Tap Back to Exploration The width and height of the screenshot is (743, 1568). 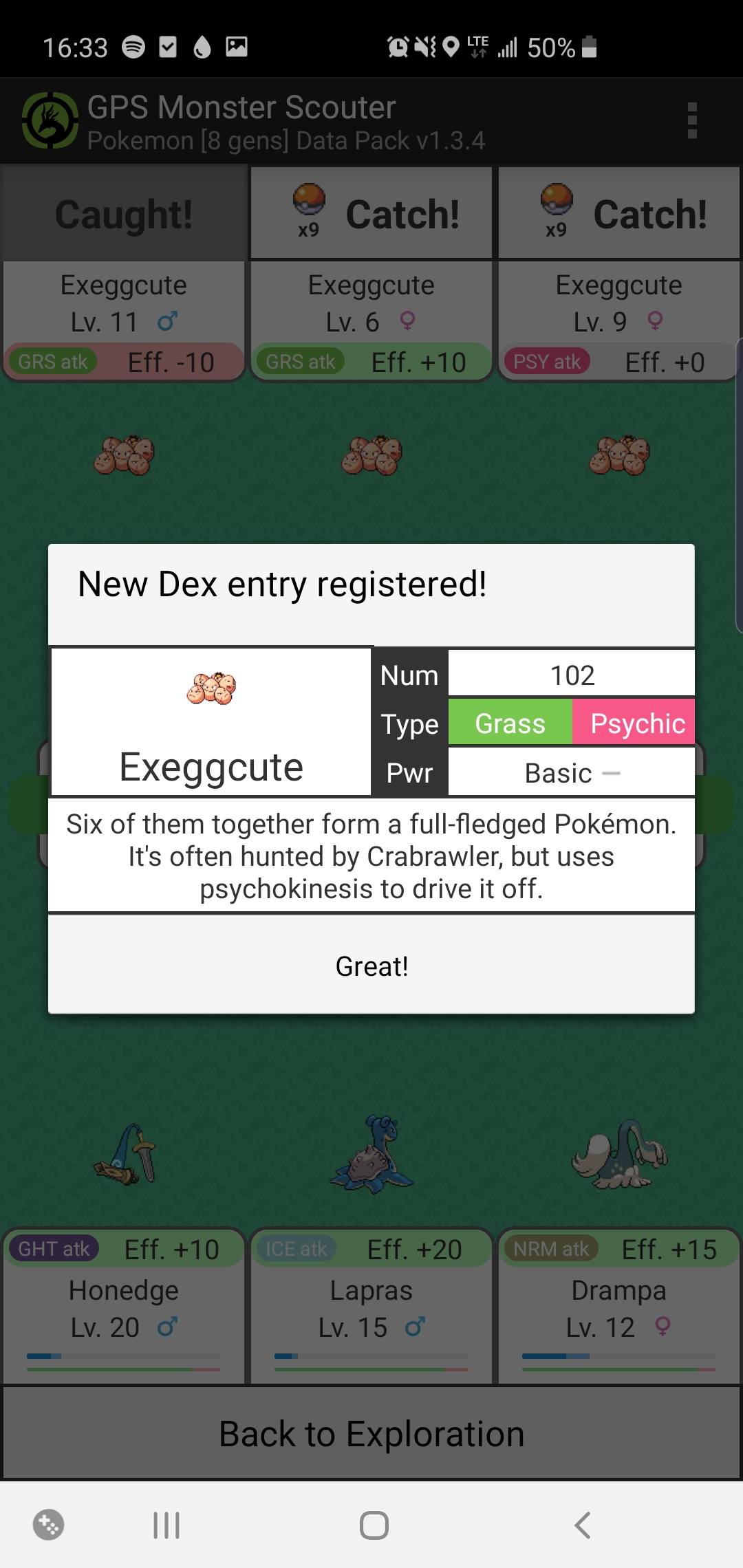coord(371,1433)
